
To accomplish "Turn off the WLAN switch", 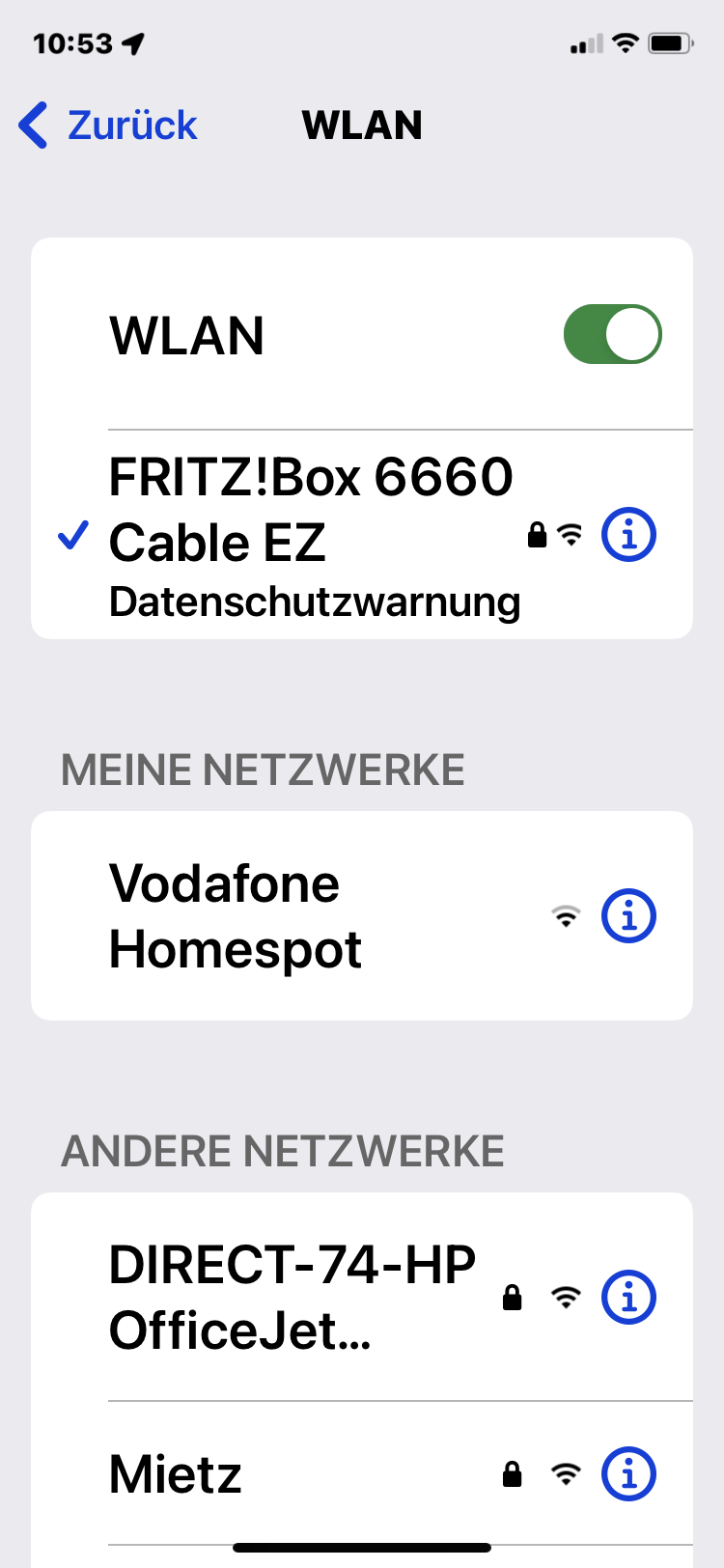I will (612, 335).
